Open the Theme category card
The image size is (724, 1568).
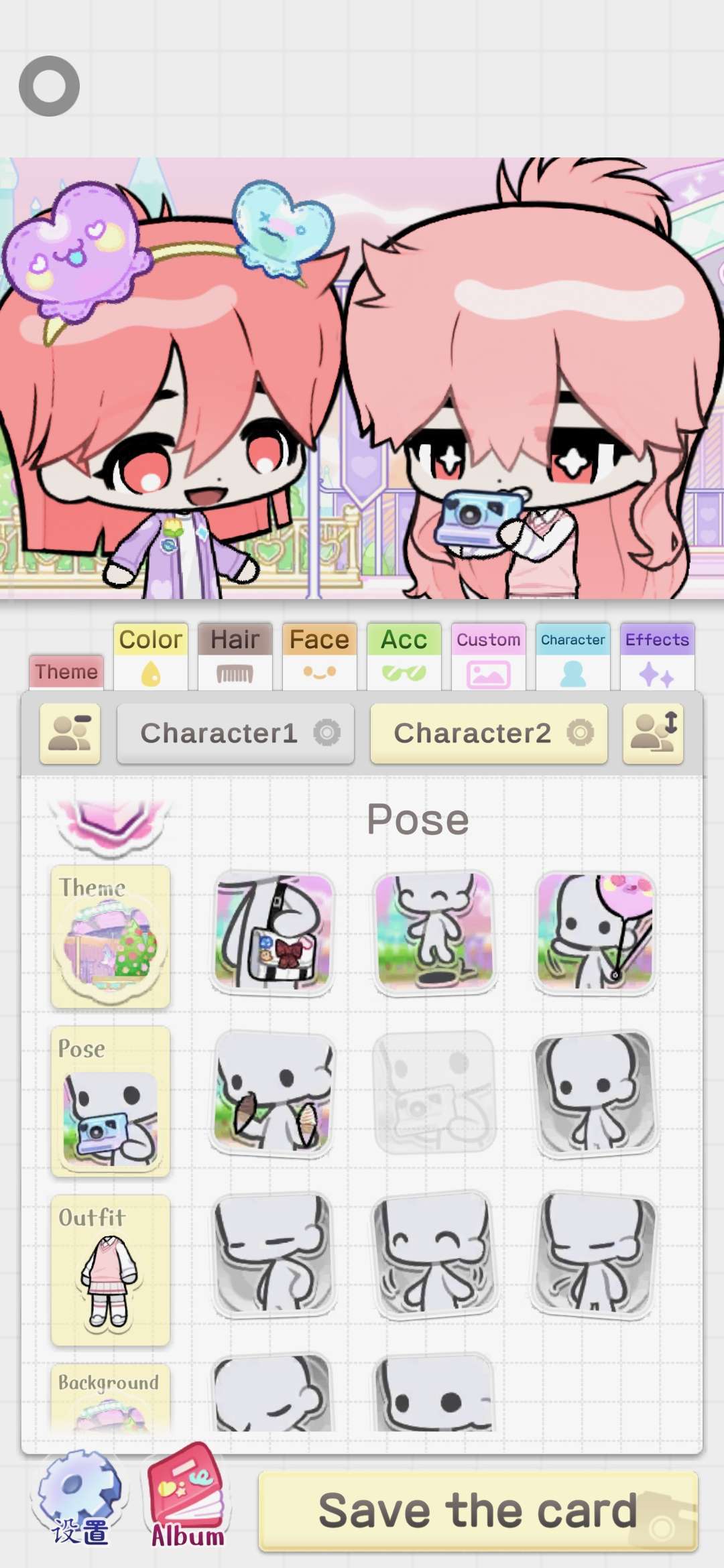coord(111,936)
